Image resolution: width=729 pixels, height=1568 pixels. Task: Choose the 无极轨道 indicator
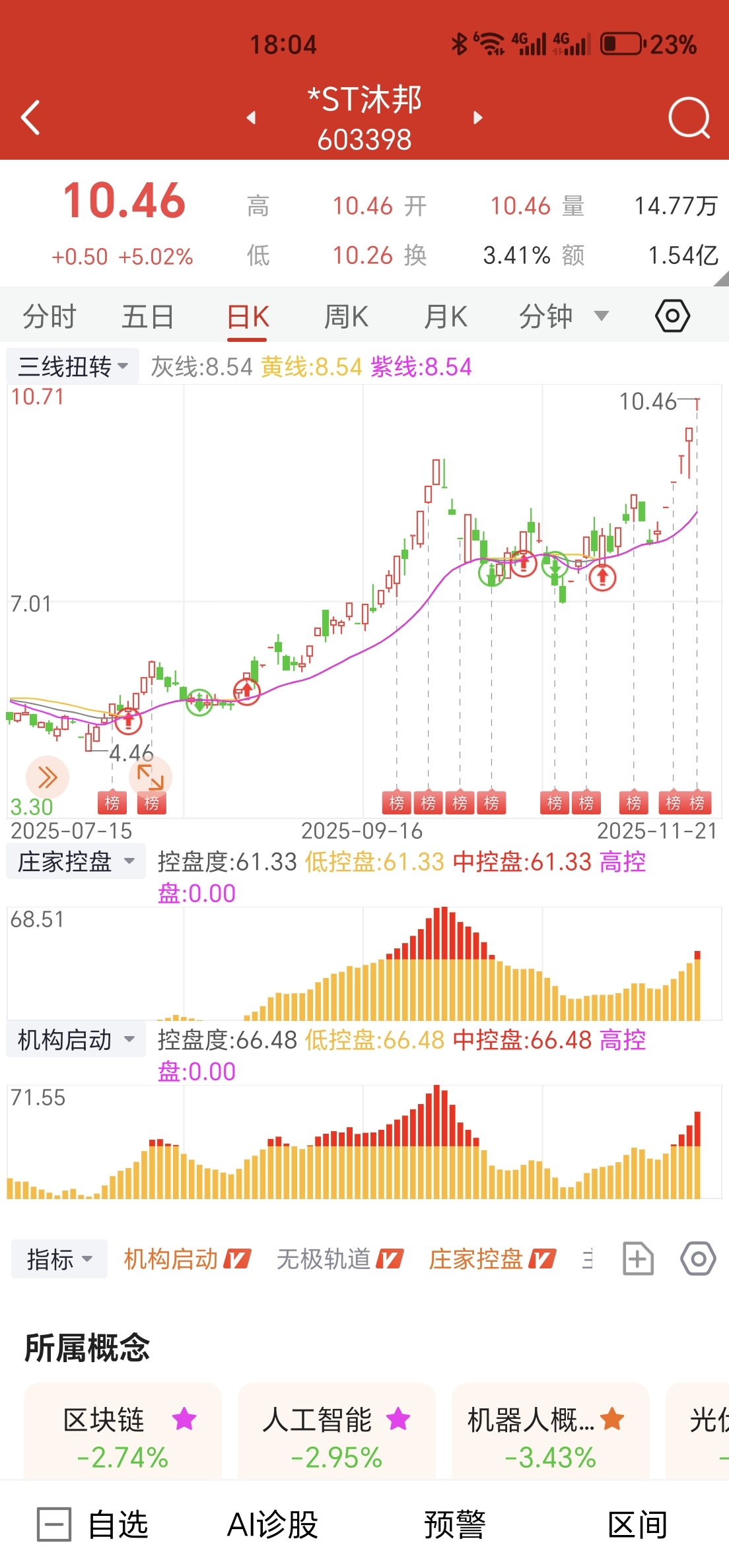[x=340, y=1259]
